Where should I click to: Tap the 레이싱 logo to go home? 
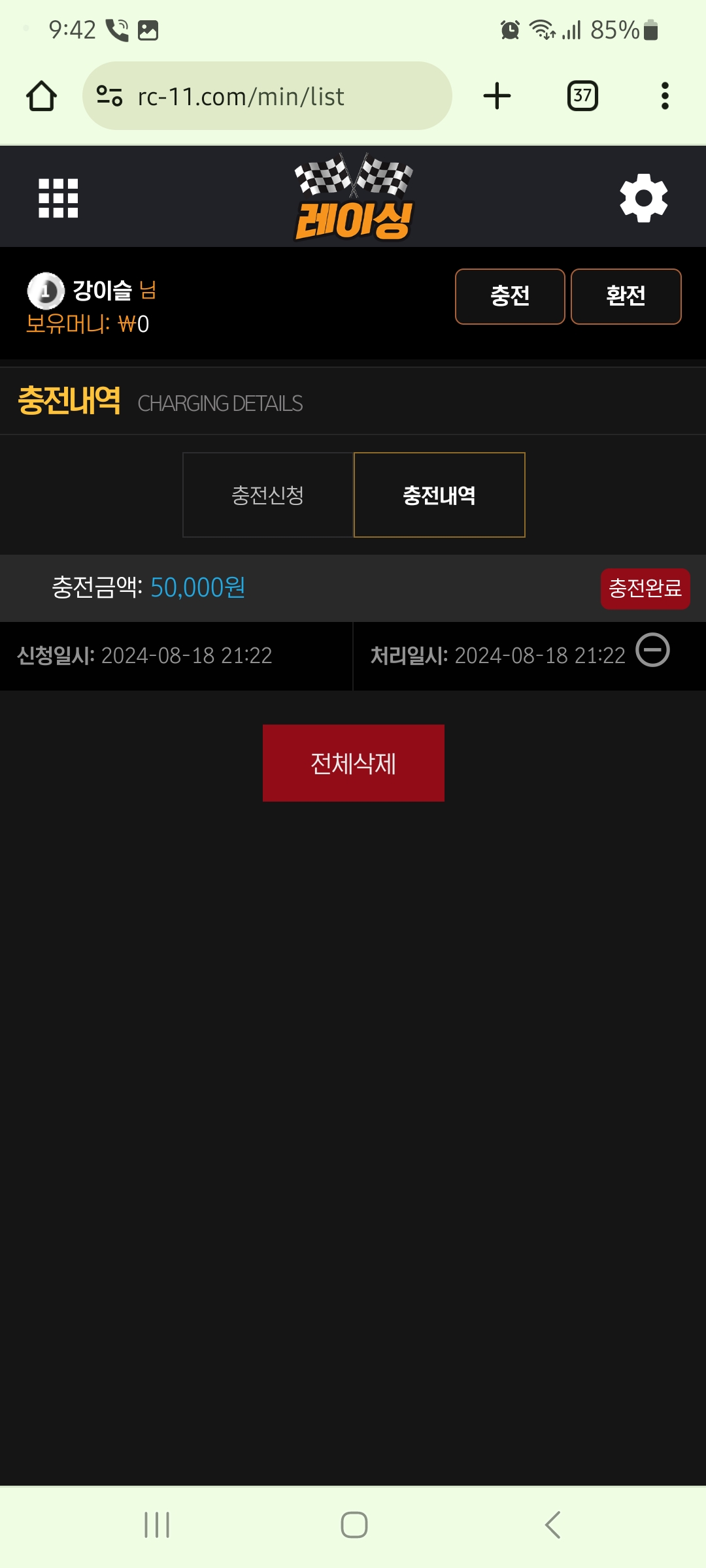click(x=353, y=198)
